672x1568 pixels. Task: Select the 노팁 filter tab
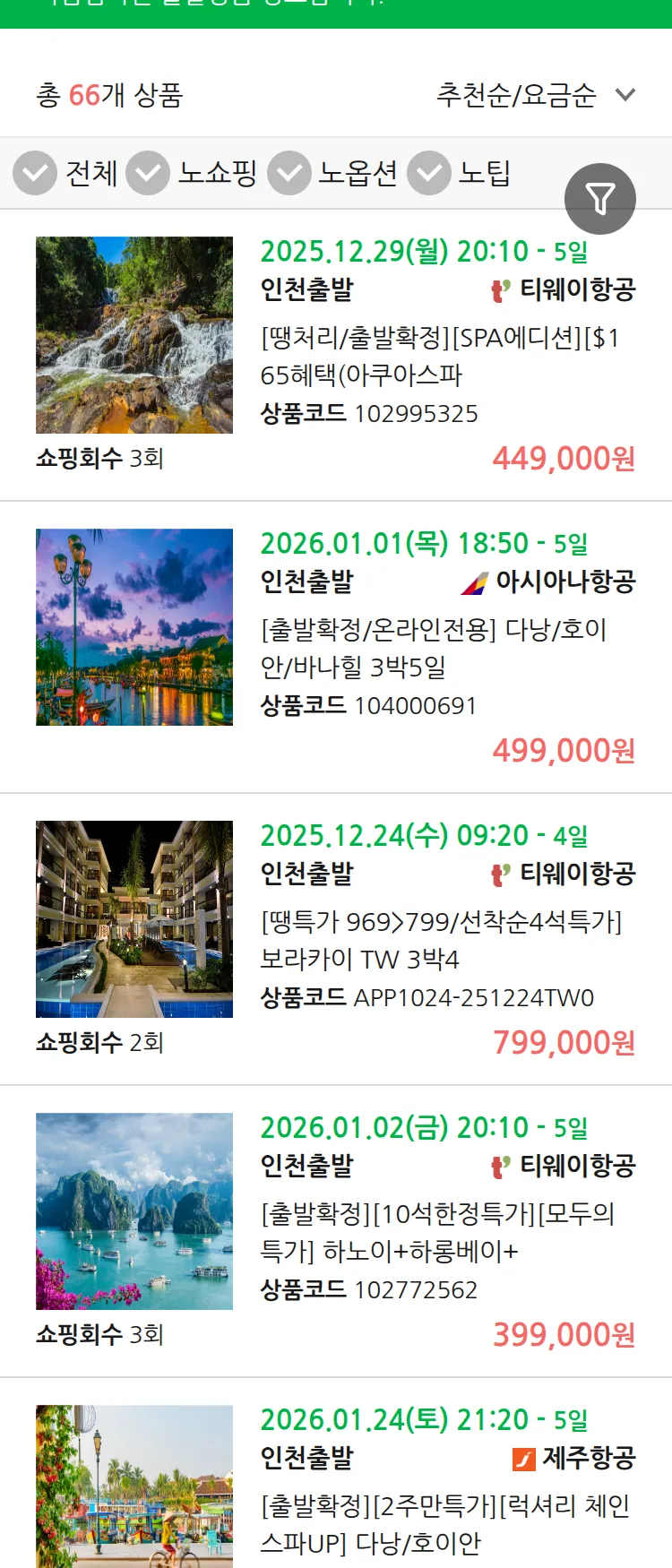point(483,173)
